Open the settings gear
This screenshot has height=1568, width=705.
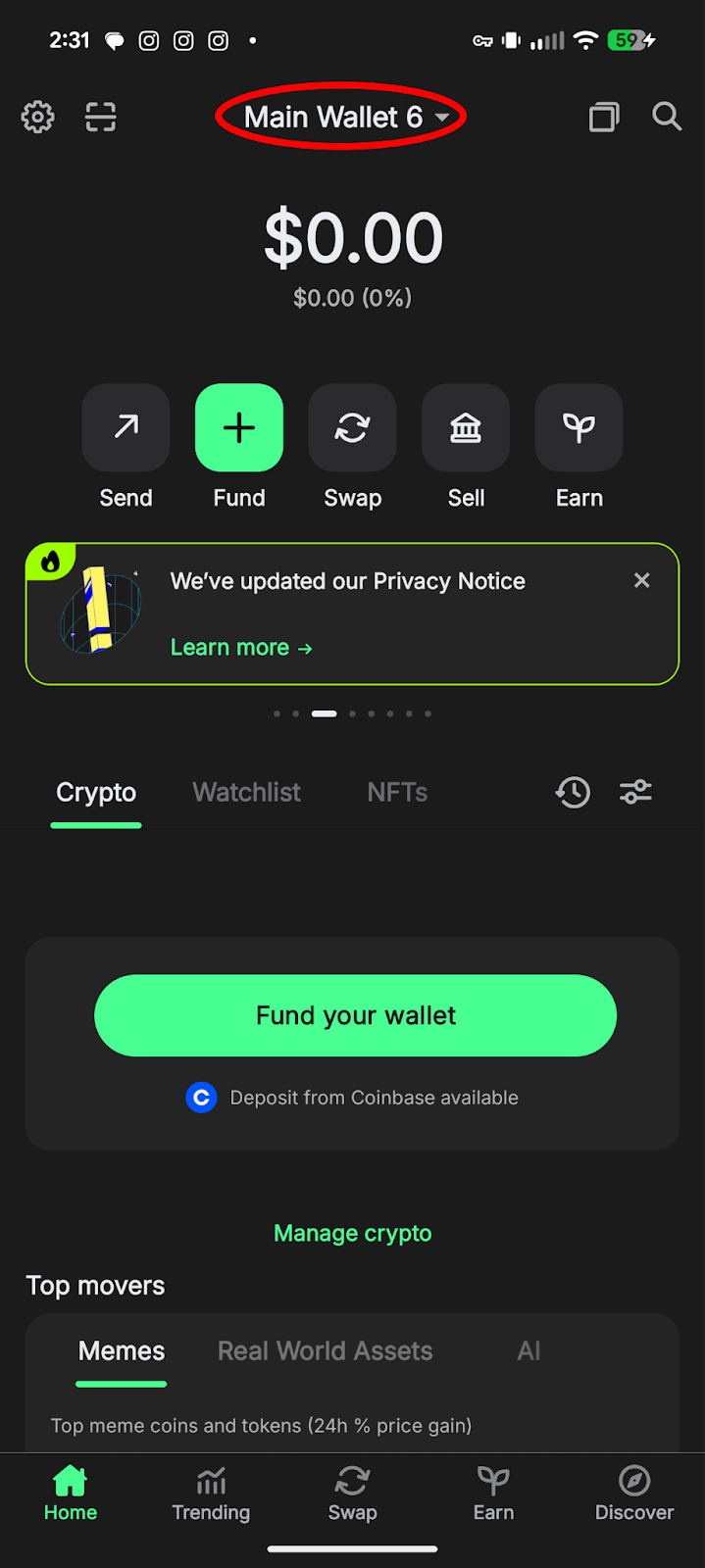point(38,118)
